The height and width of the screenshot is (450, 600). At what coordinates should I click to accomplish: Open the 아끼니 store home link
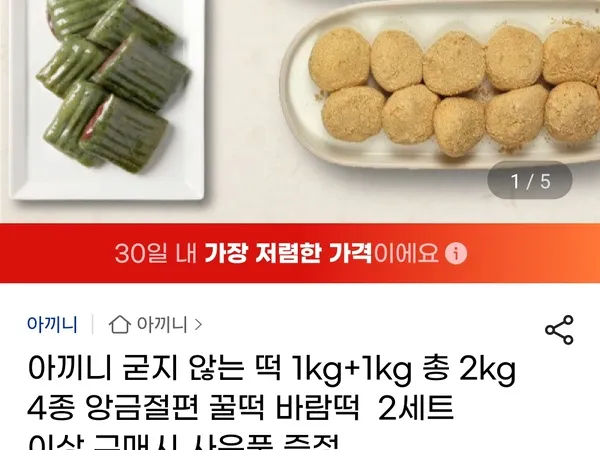(x=156, y=324)
